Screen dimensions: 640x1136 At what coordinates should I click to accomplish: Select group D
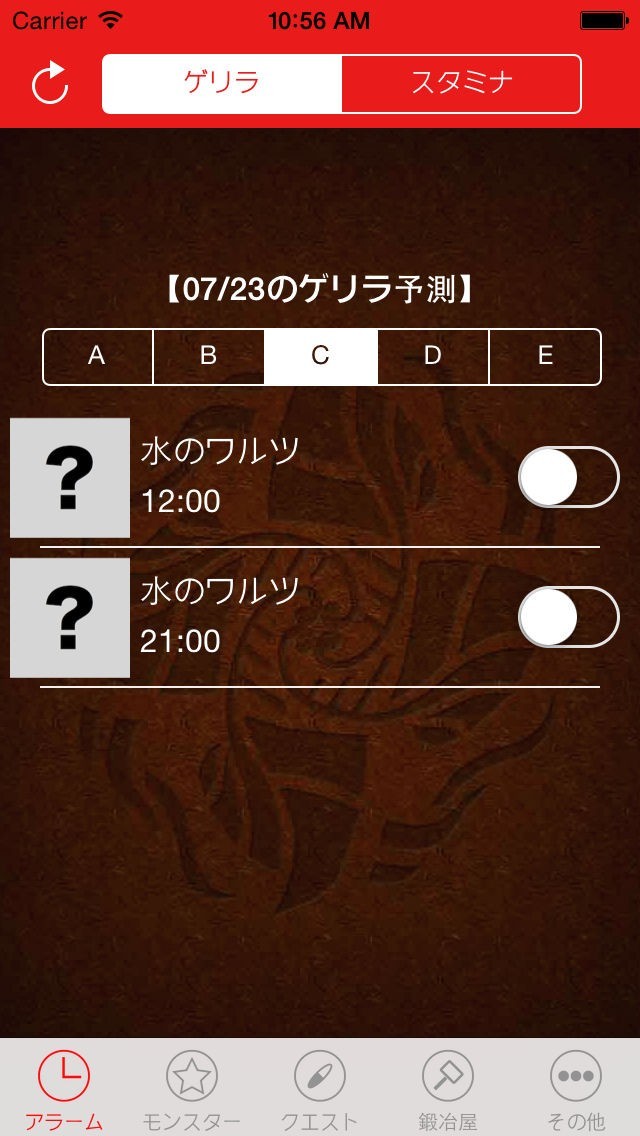pos(433,356)
